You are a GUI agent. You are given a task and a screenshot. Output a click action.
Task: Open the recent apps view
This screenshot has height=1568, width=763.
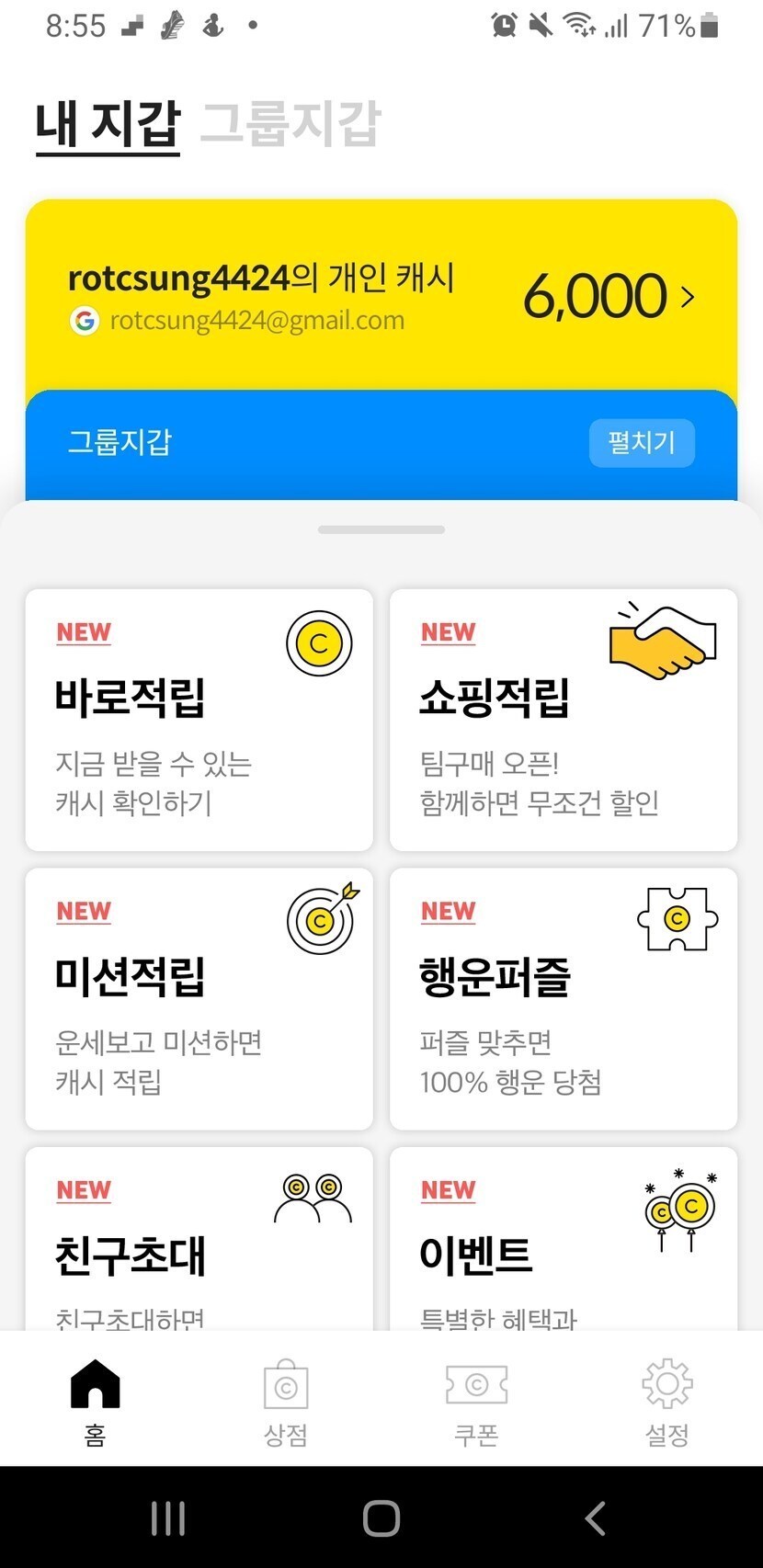pos(168,1518)
